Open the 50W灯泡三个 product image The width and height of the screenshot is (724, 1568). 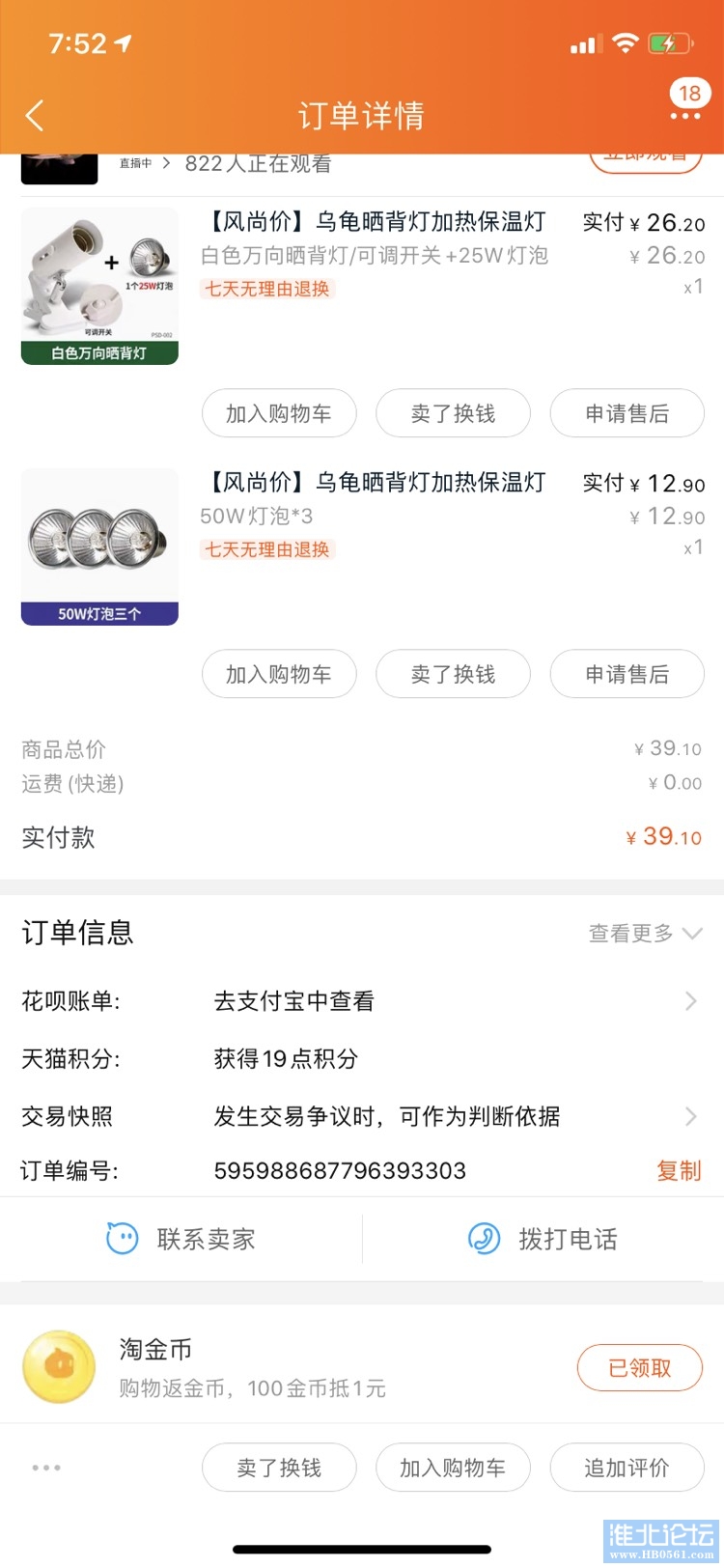point(99,546)
